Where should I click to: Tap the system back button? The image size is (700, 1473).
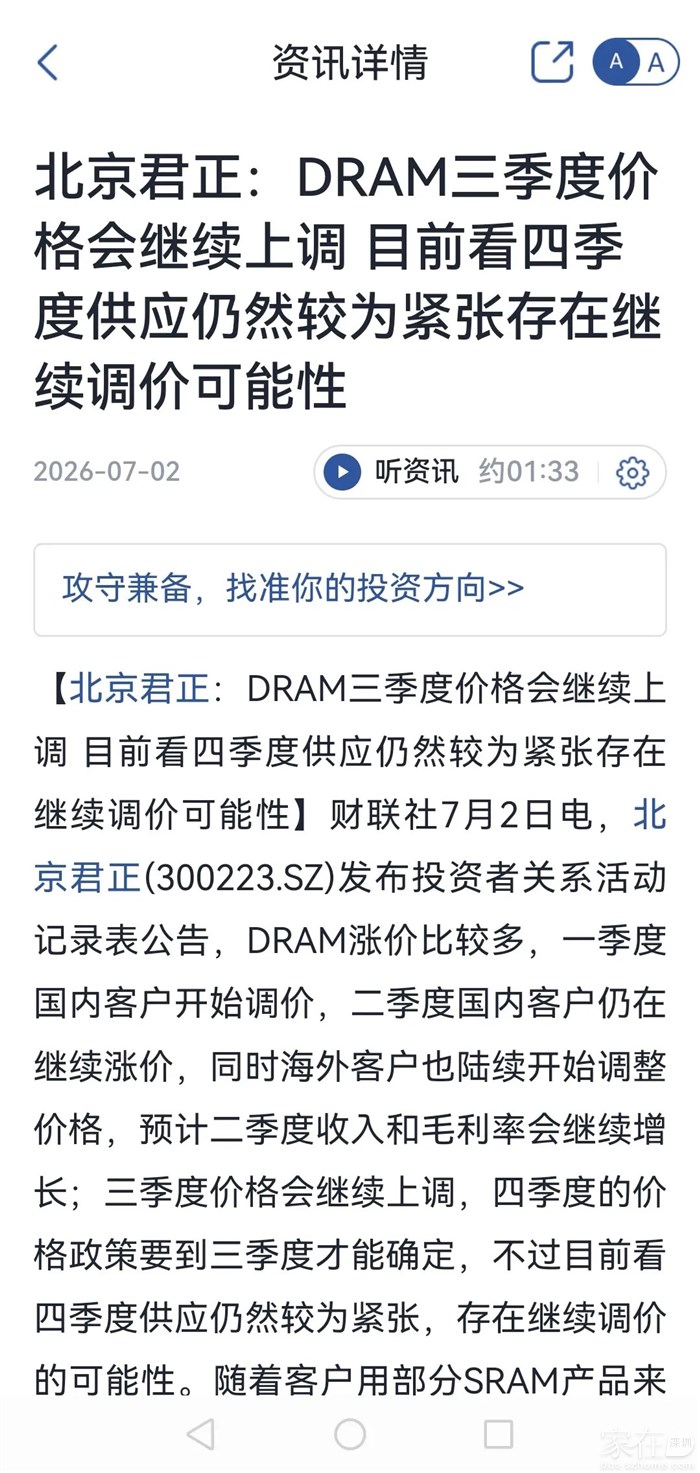[201, 1434]
